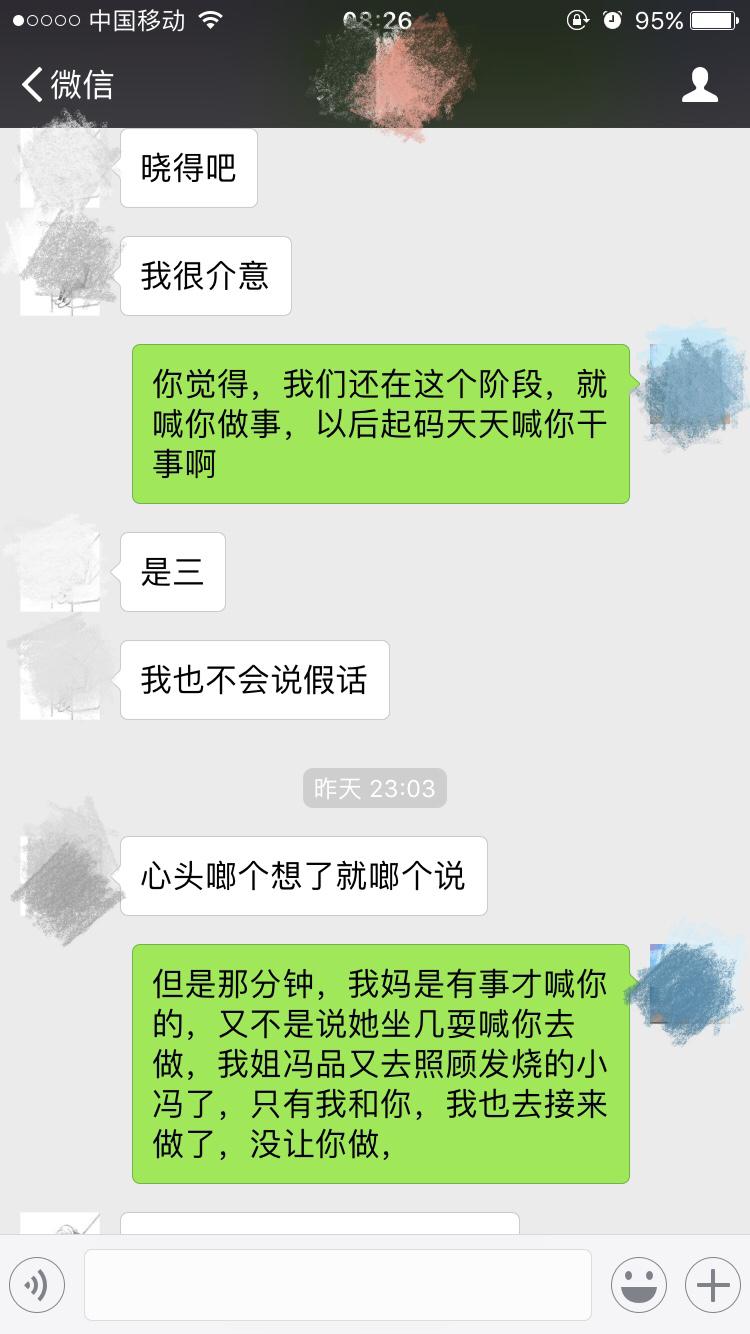Open the contact profile icon
Image resolution: width=750 pixels, height=1334 pixels.
pyautogui.click(x=699, y=85)
